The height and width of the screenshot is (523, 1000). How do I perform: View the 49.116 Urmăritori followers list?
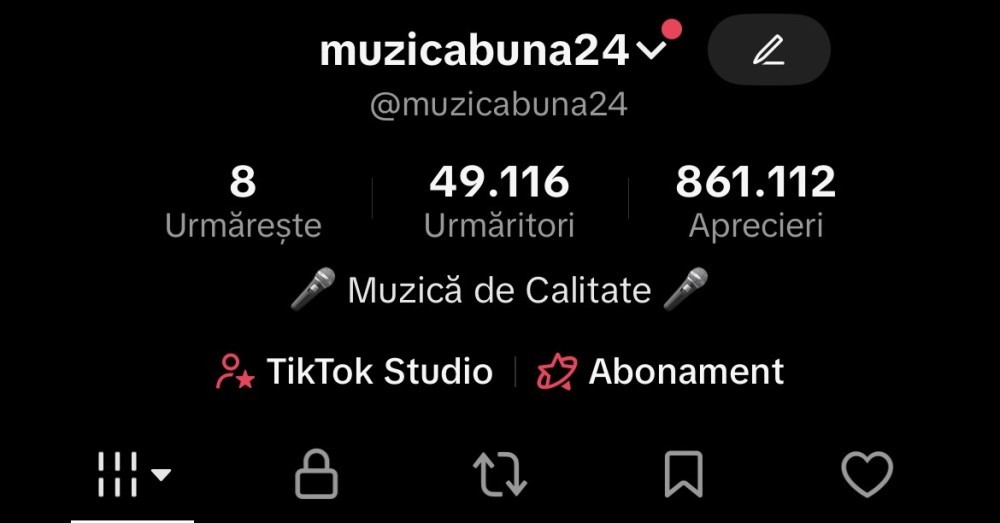[x=499, y=203]
